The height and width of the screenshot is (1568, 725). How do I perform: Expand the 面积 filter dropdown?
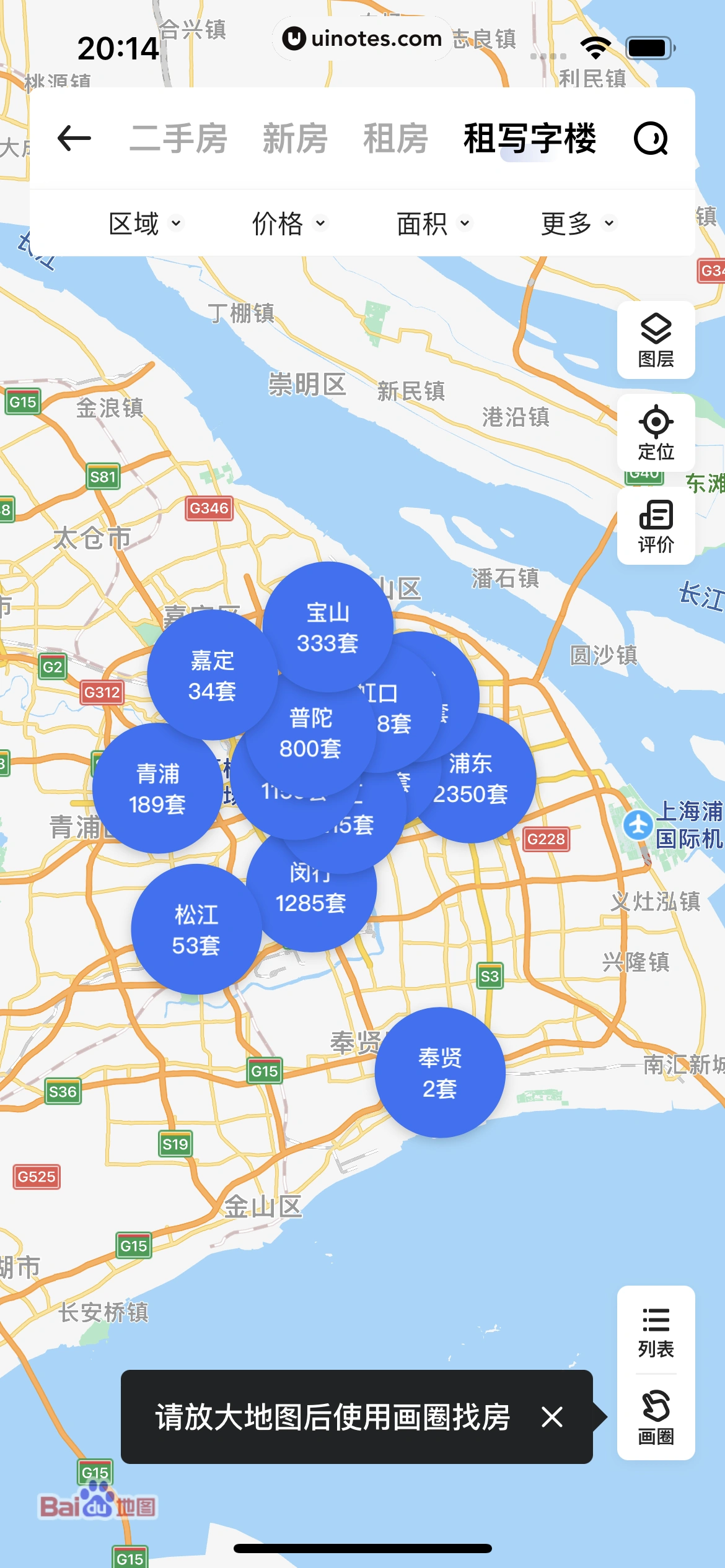click(433, 224)
